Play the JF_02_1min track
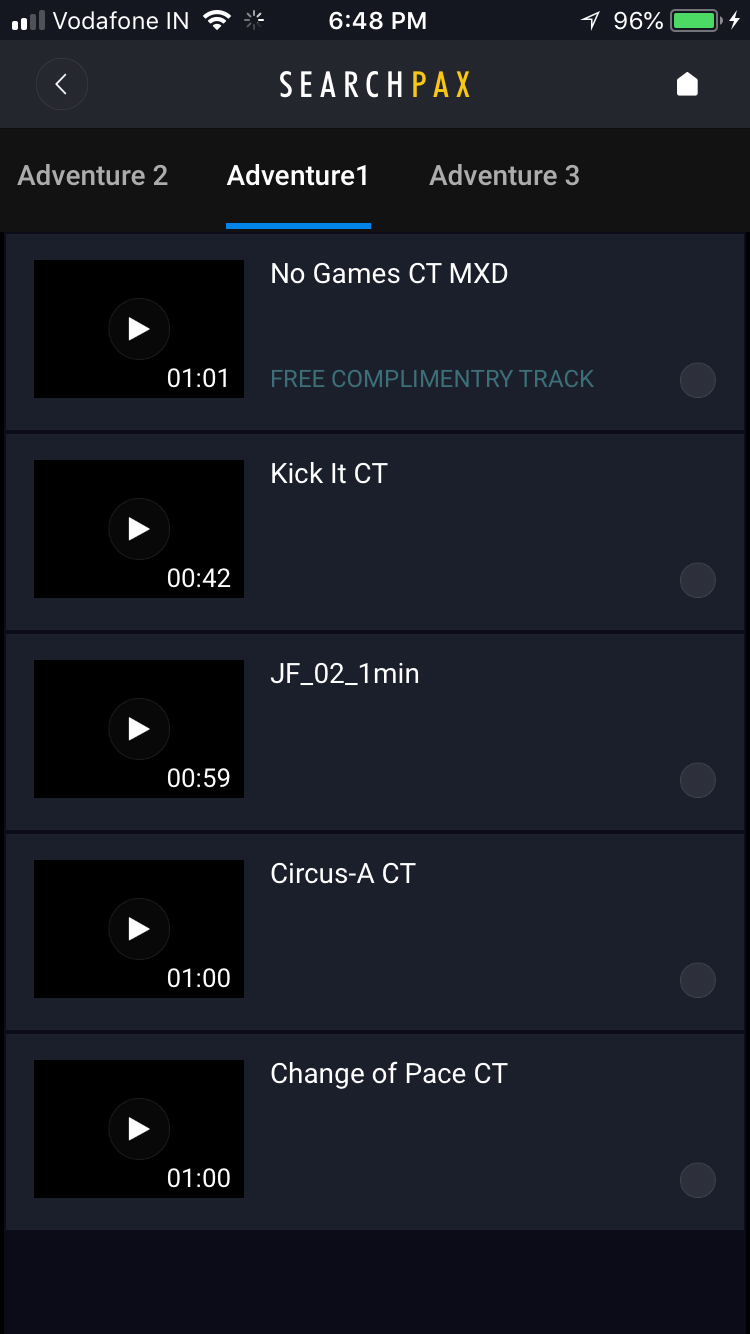This screenshot has height=1334, width=750. pyautogui.click(x=139, y=729)
